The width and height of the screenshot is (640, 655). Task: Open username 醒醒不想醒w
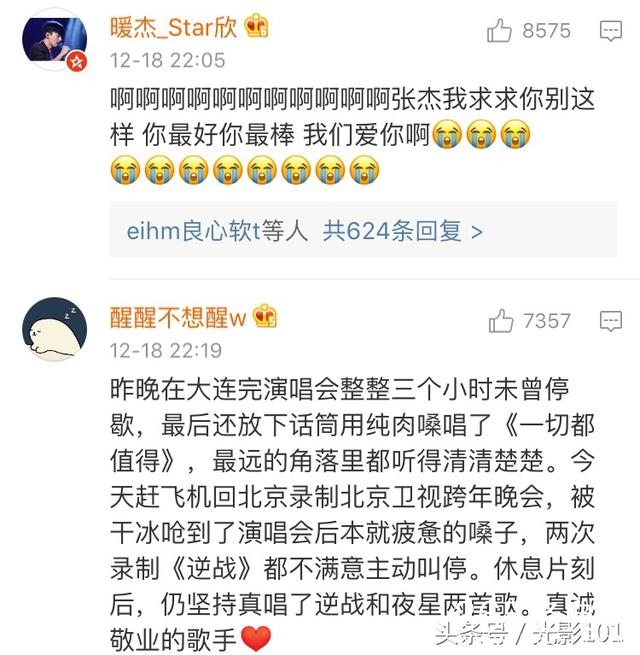178,318
